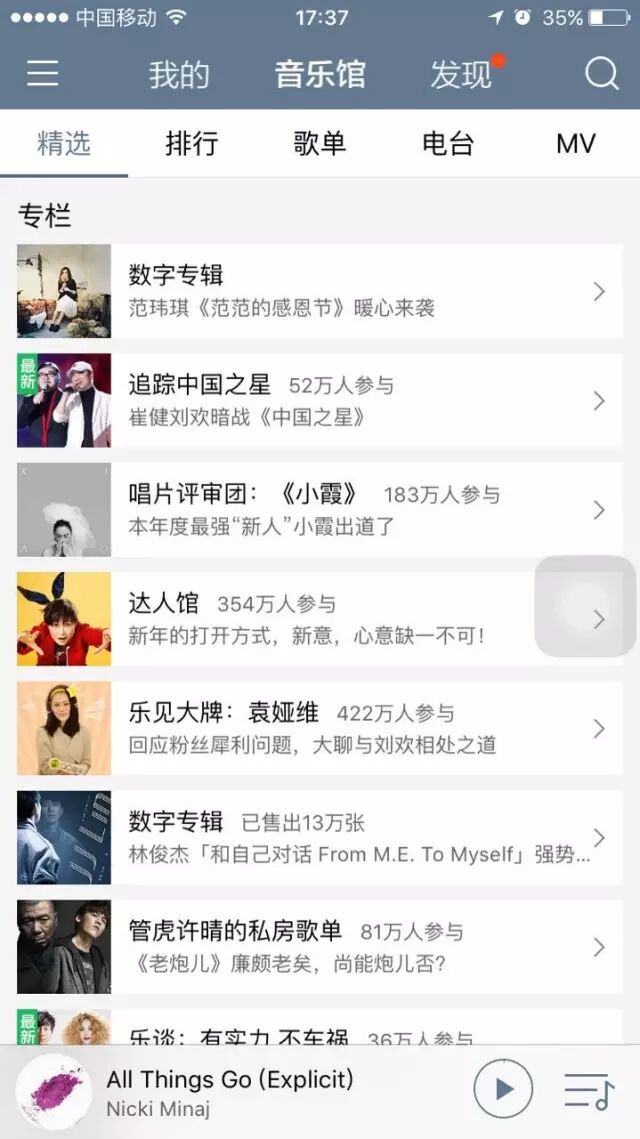The image size is (640, 1139).
Task: Open 唱片评审团《小霞》 row
Action: click(x=320, y=509)
